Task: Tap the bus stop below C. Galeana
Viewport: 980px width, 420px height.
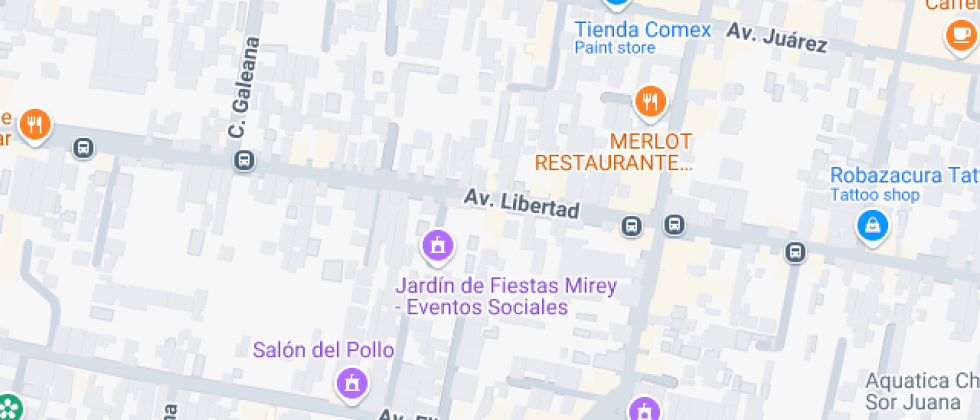Action: 243,160
